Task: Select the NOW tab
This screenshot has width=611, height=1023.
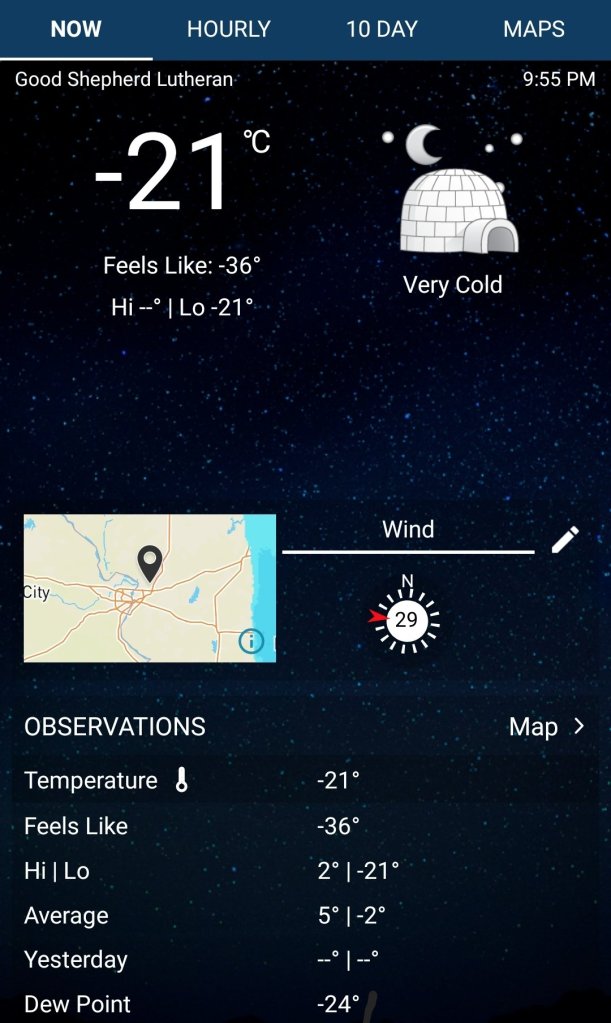Action: pyautogui.click(x=76, y=29)
